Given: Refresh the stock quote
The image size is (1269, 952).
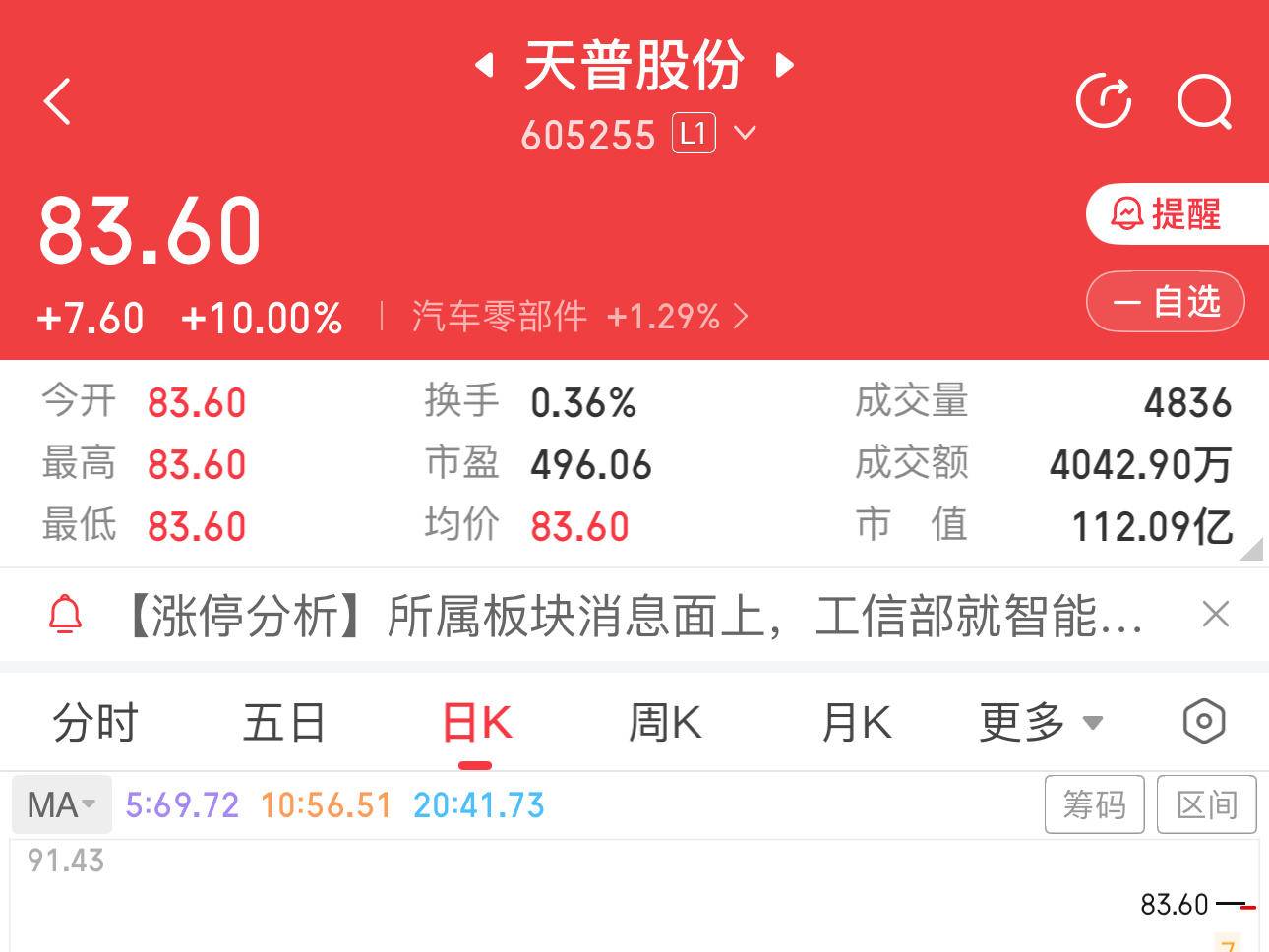Looking at the screenshot, I should point(1103,100).
